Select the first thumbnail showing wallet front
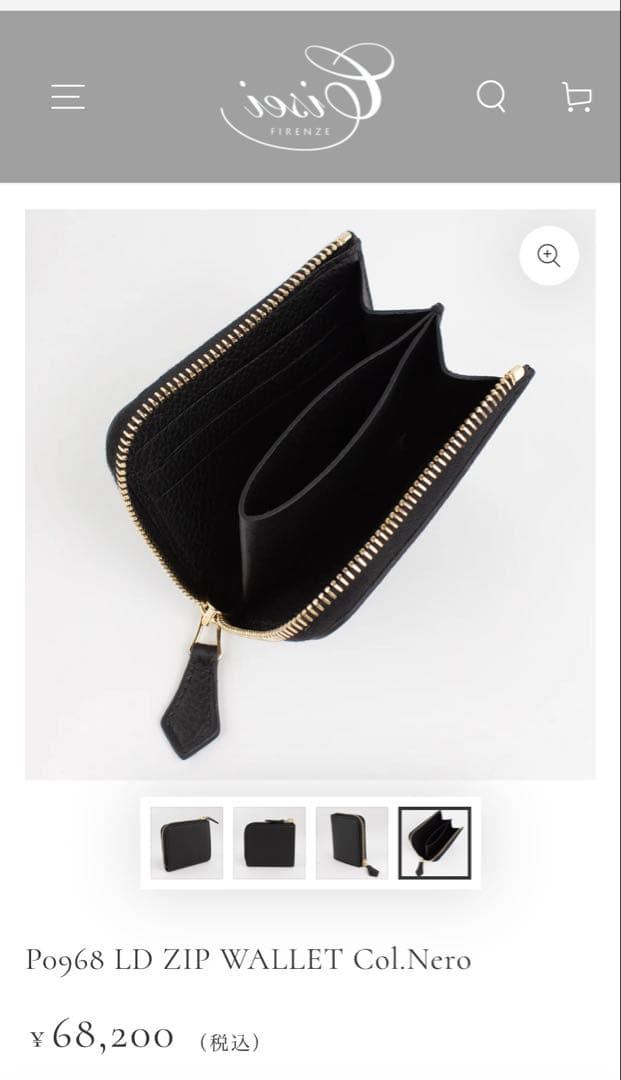621x1080 pixels. tap(187, 843)
